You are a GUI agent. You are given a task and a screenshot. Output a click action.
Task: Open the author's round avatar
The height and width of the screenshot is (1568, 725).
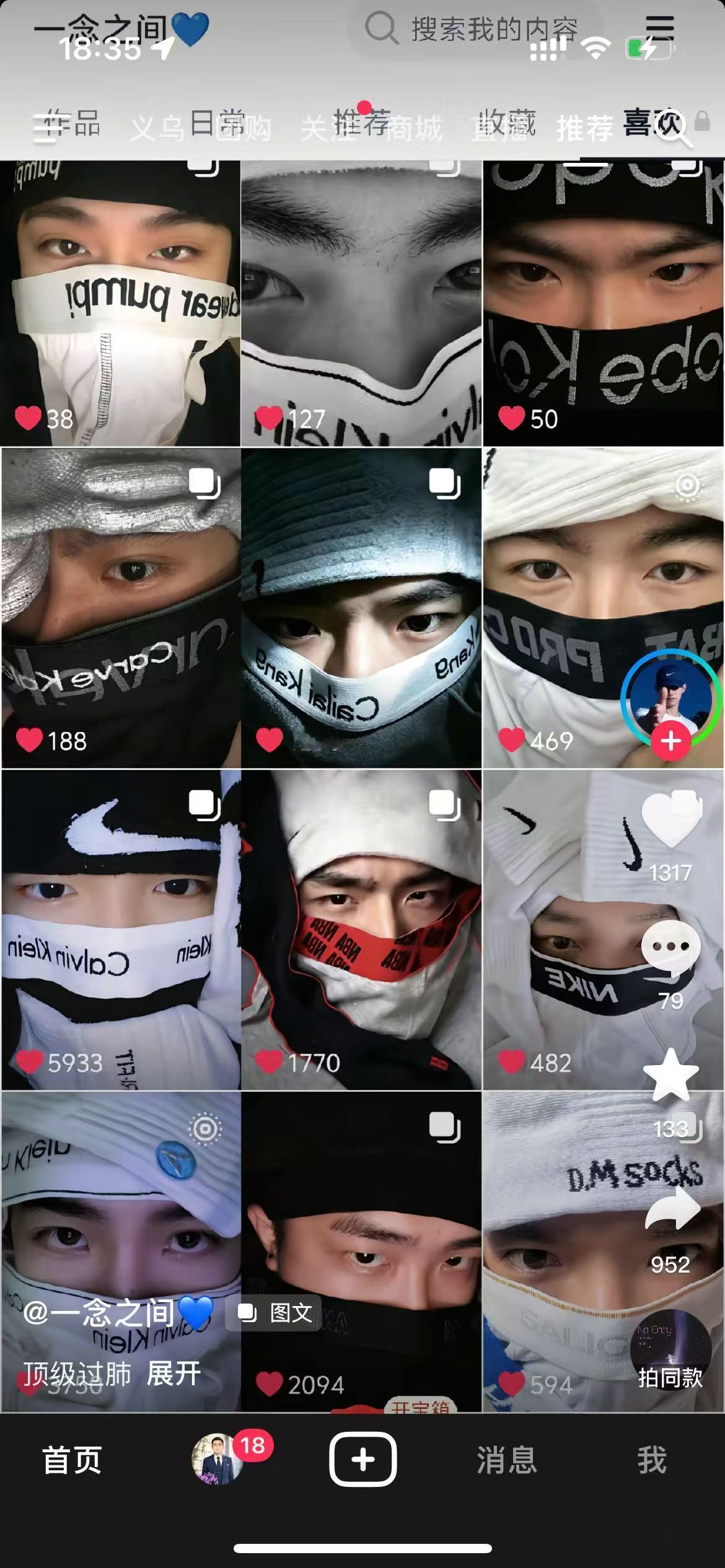[x=670, y=697]
